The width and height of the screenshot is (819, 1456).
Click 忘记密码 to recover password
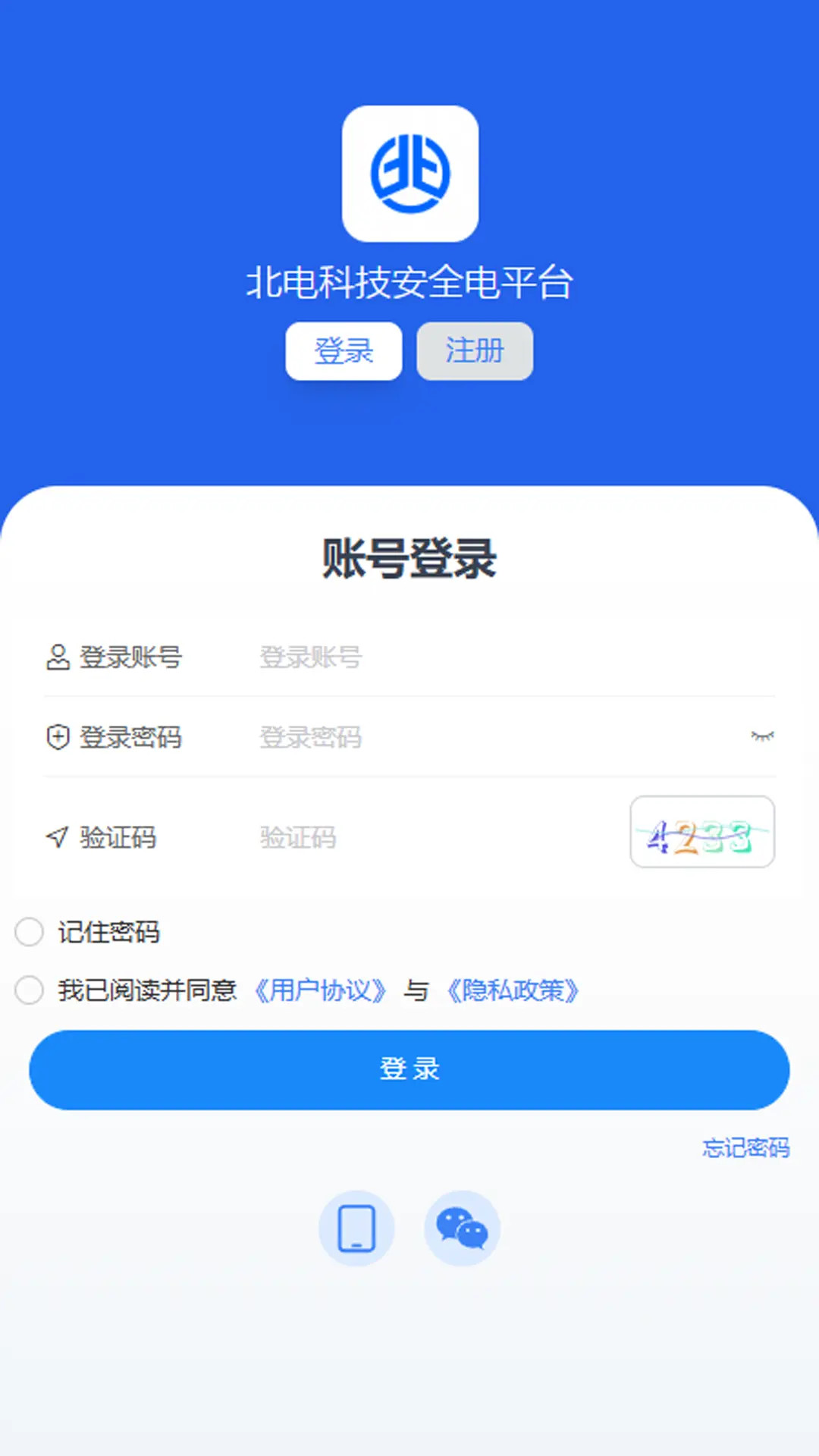click(x=747, y=1148)
